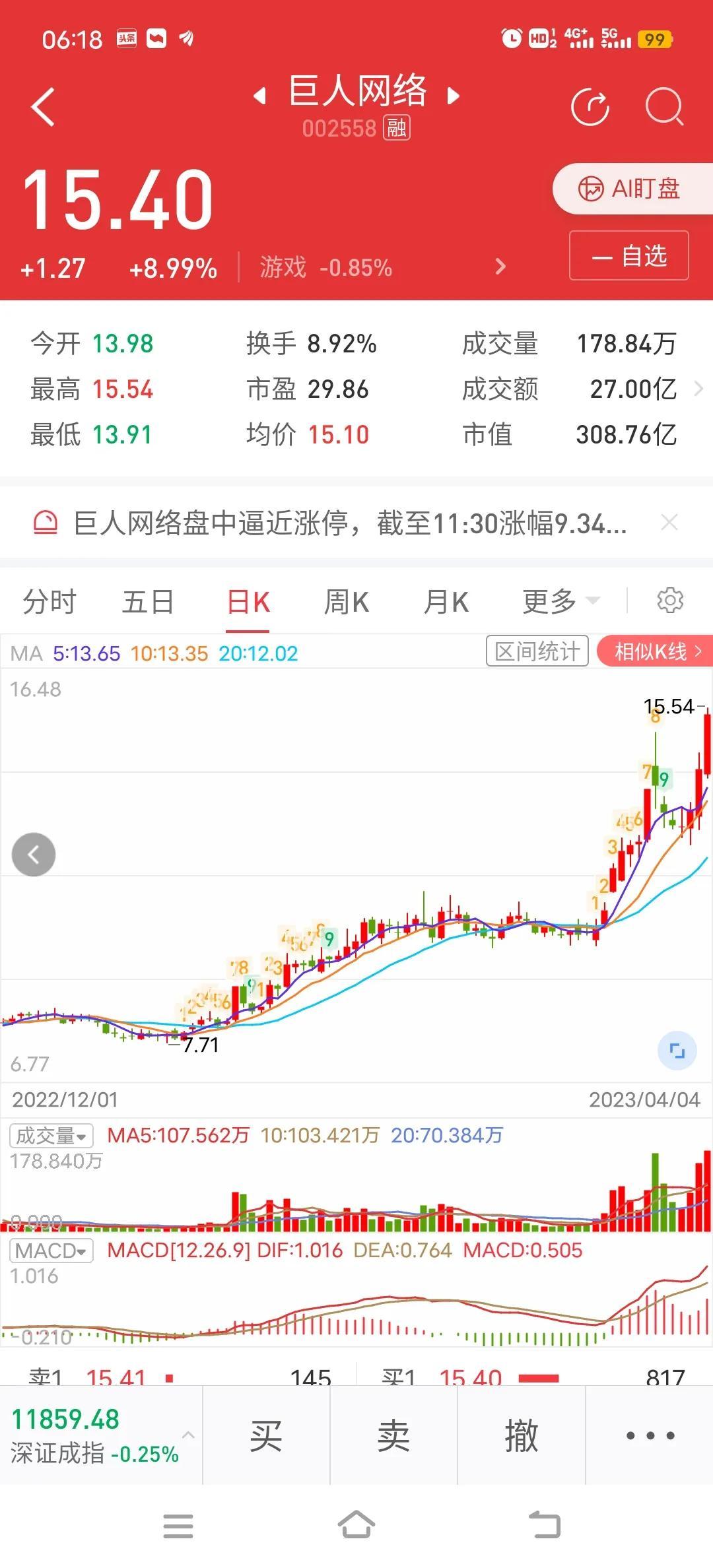The width and height of the screenshot is (713, 1568).
Task: Dismiss the 巨人网络 news banner
Action: click(669, 523)
